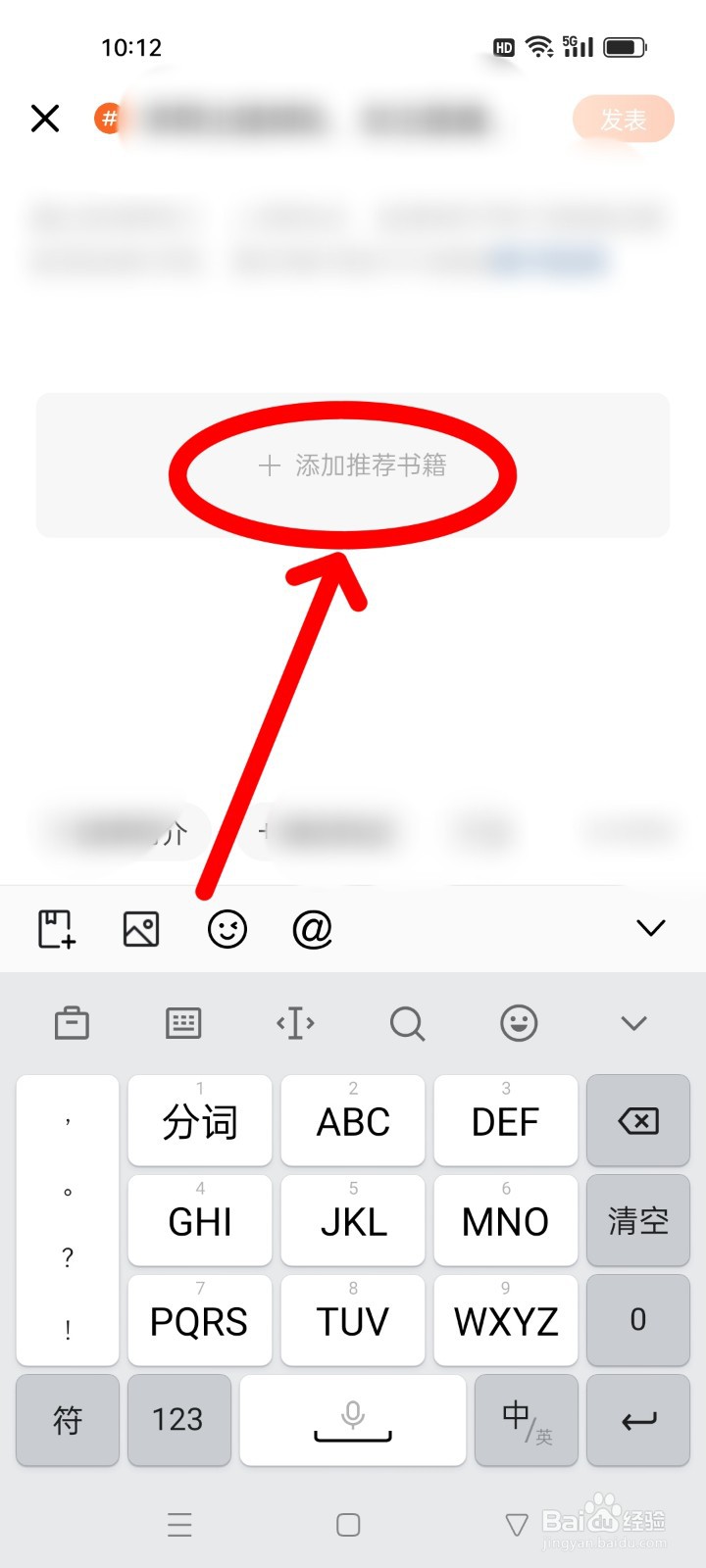Open the emoji picker in the composer toolbar

click(226, 928)
